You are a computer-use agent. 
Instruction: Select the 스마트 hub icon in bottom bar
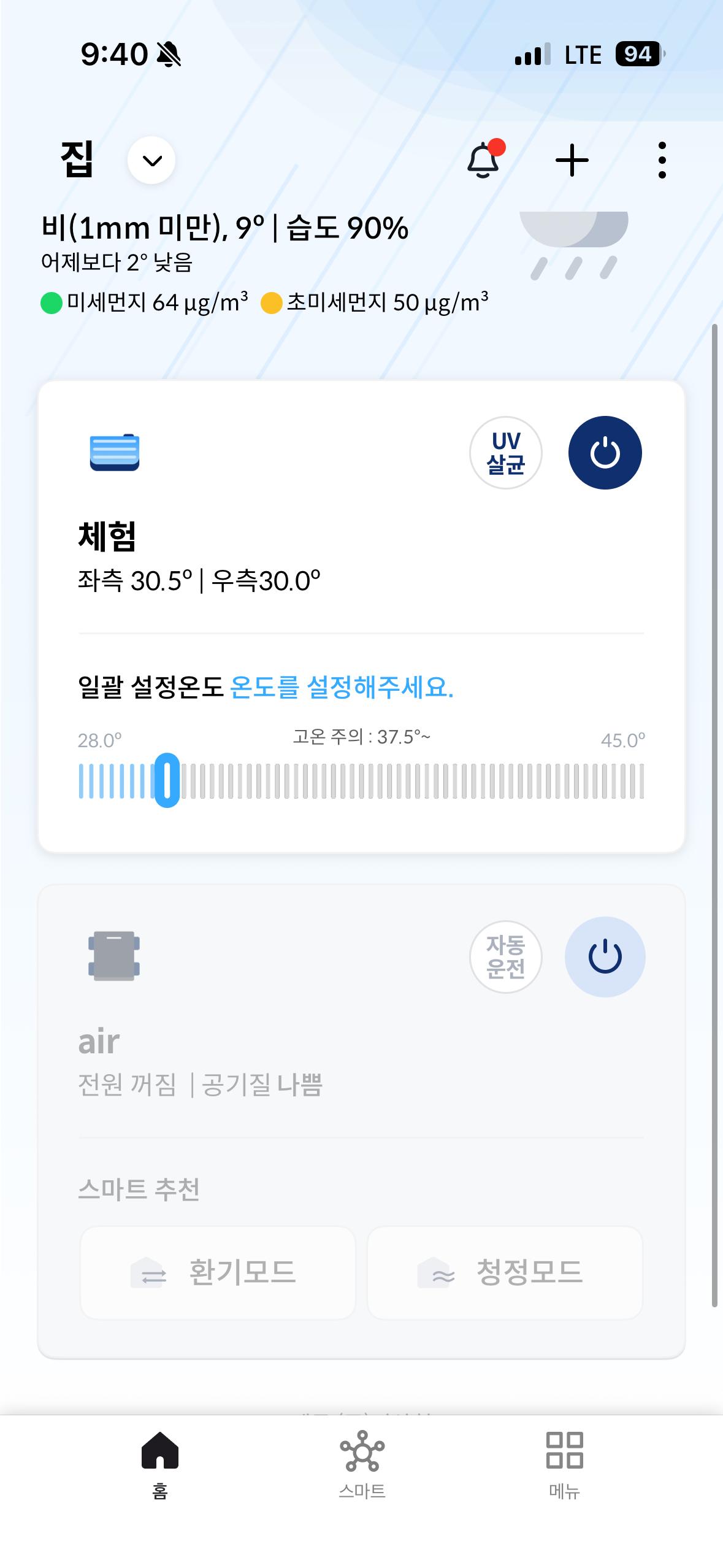point(362,1472)
